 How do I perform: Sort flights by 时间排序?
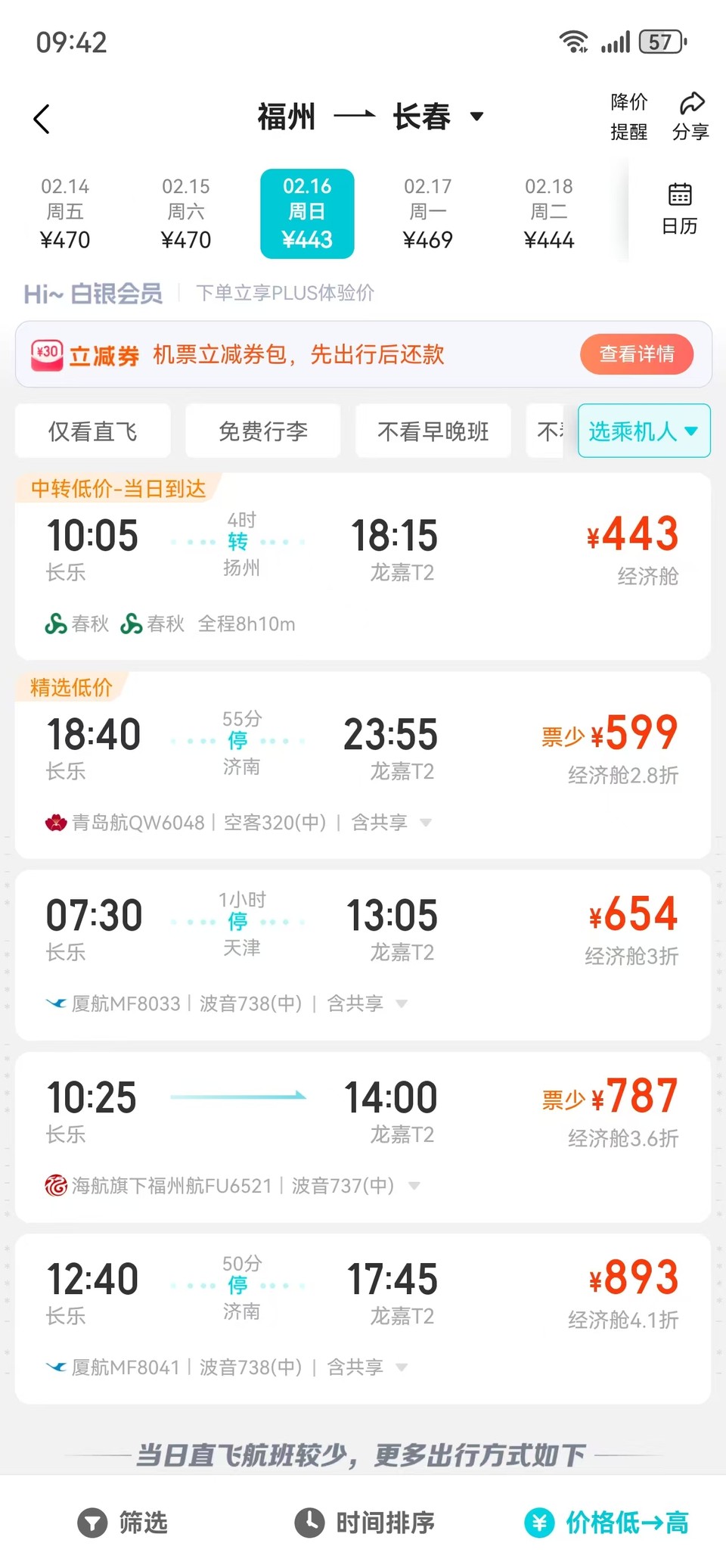[365, 1522]
